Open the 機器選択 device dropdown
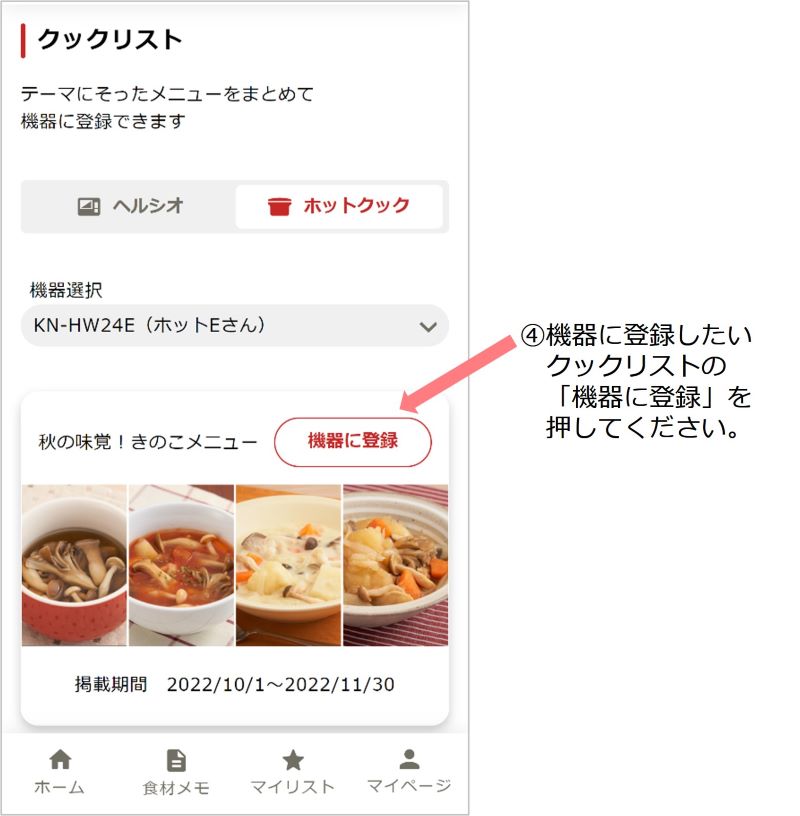 [235, 327]
